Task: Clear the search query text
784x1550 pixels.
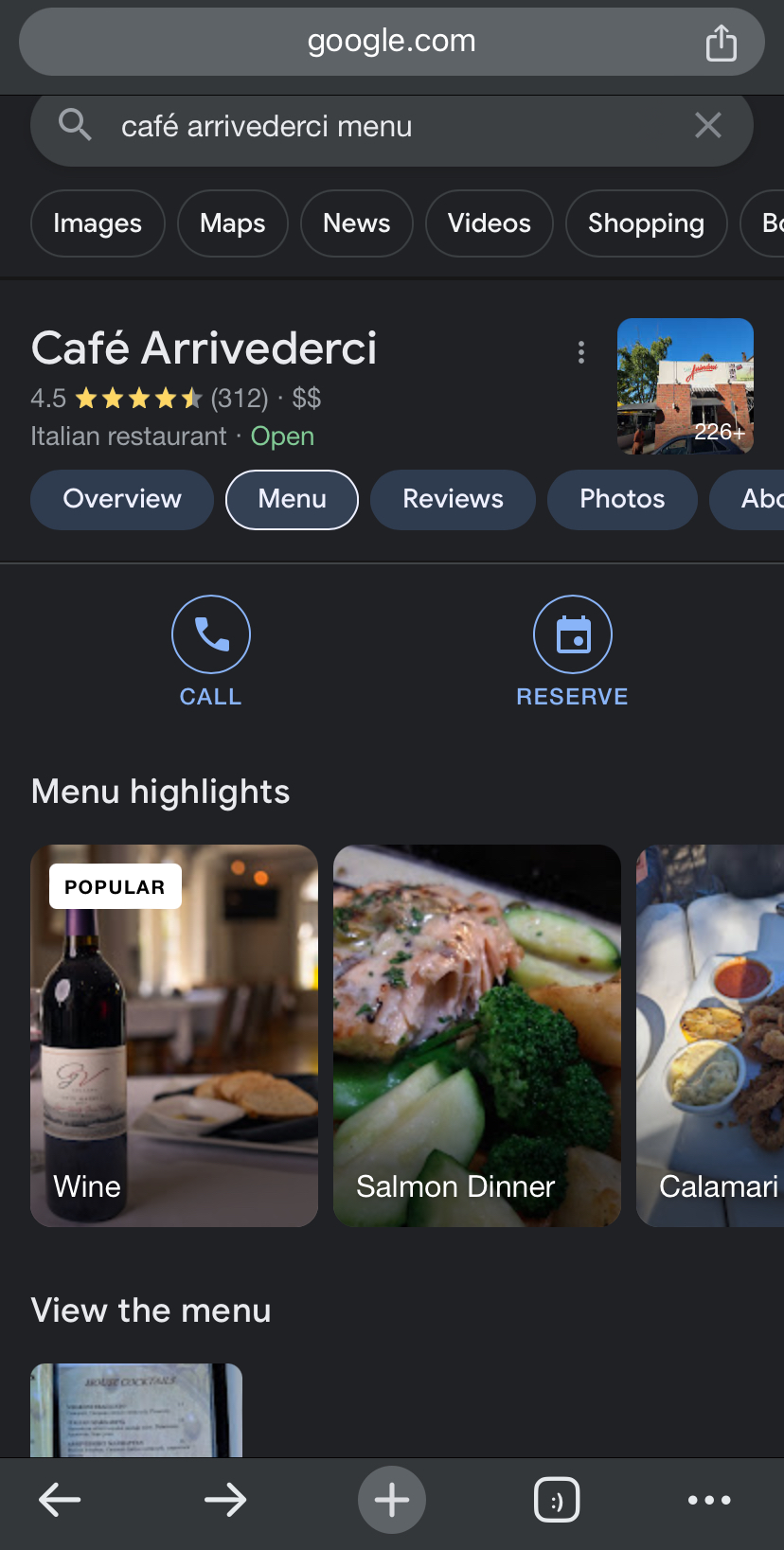Action: coord(707,125)
